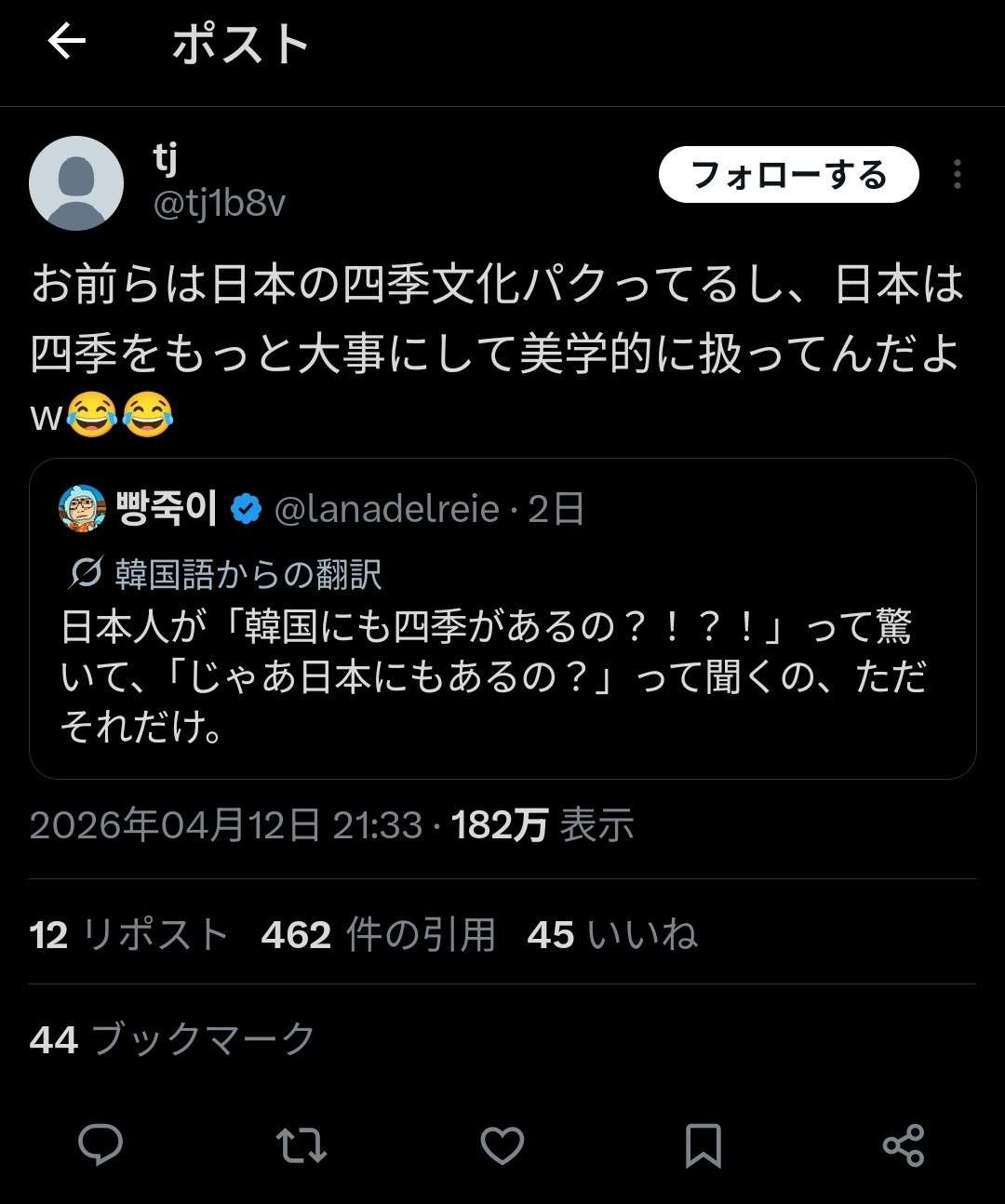Bookmark this post
Image resolution: width=1005 pixels, height=1204 pixels.
(703, 1144)
